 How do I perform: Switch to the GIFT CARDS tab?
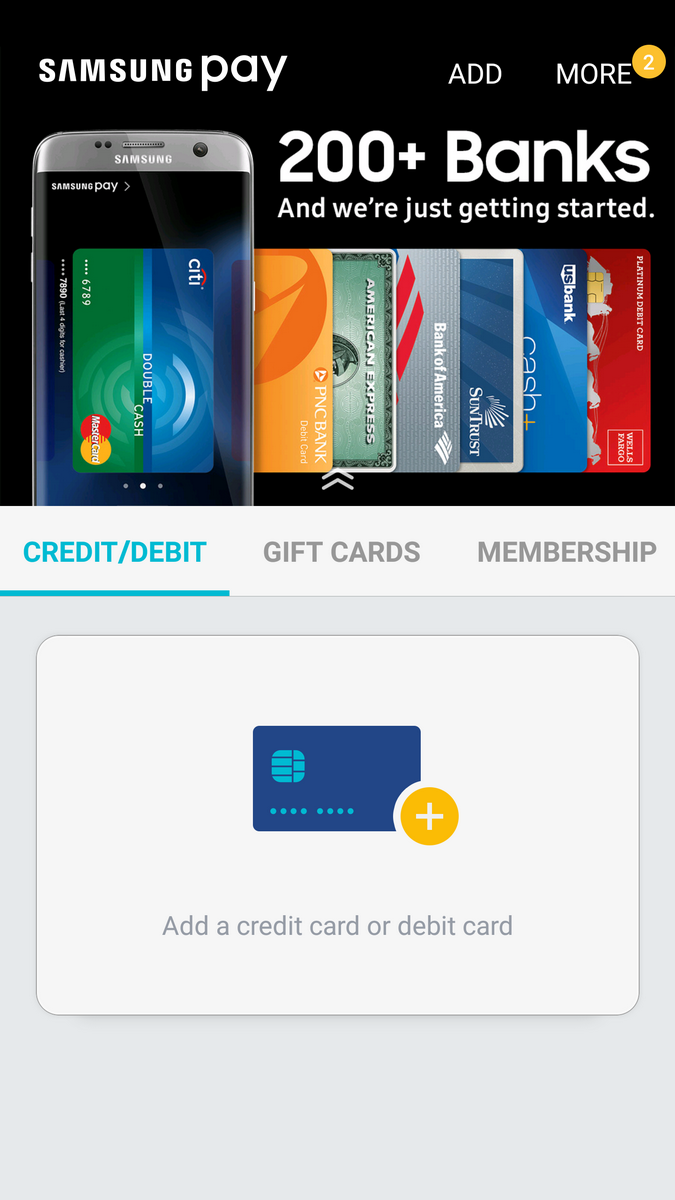341,552
